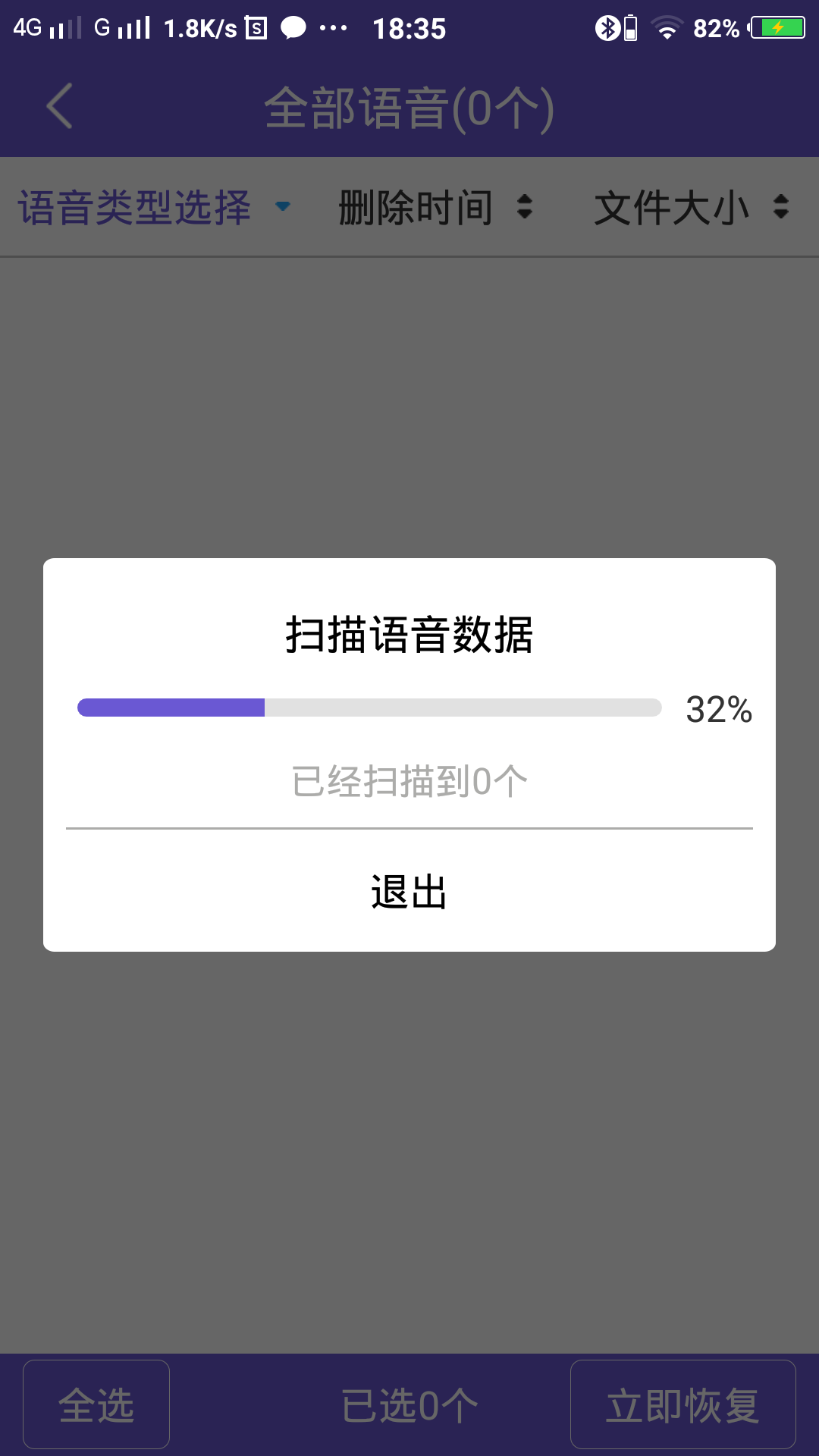Viewport: 819px width, 1456px height.
Task: Toggle the 文件大小 sorting order
Action: tap(781, 206)
